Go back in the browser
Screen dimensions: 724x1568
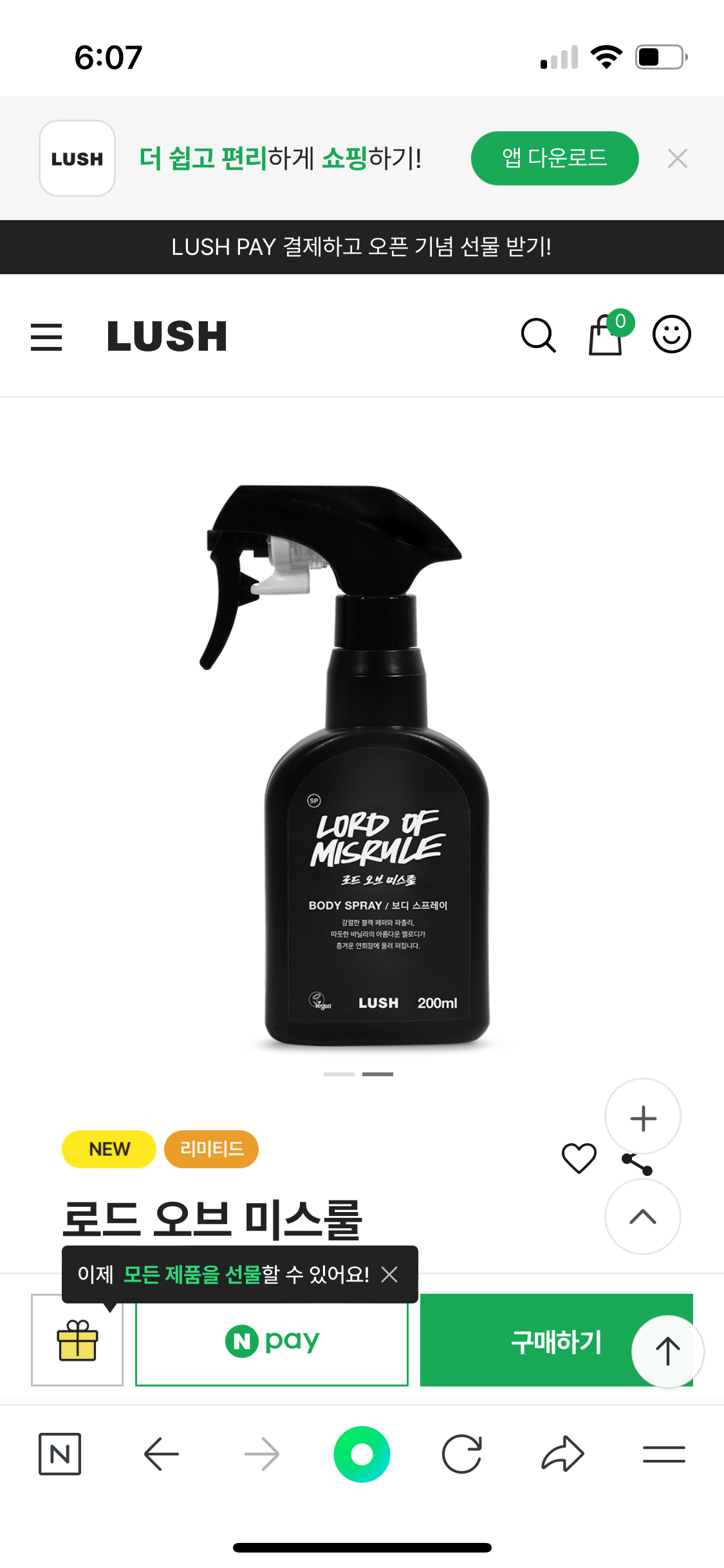click(x=161, y=1454)
